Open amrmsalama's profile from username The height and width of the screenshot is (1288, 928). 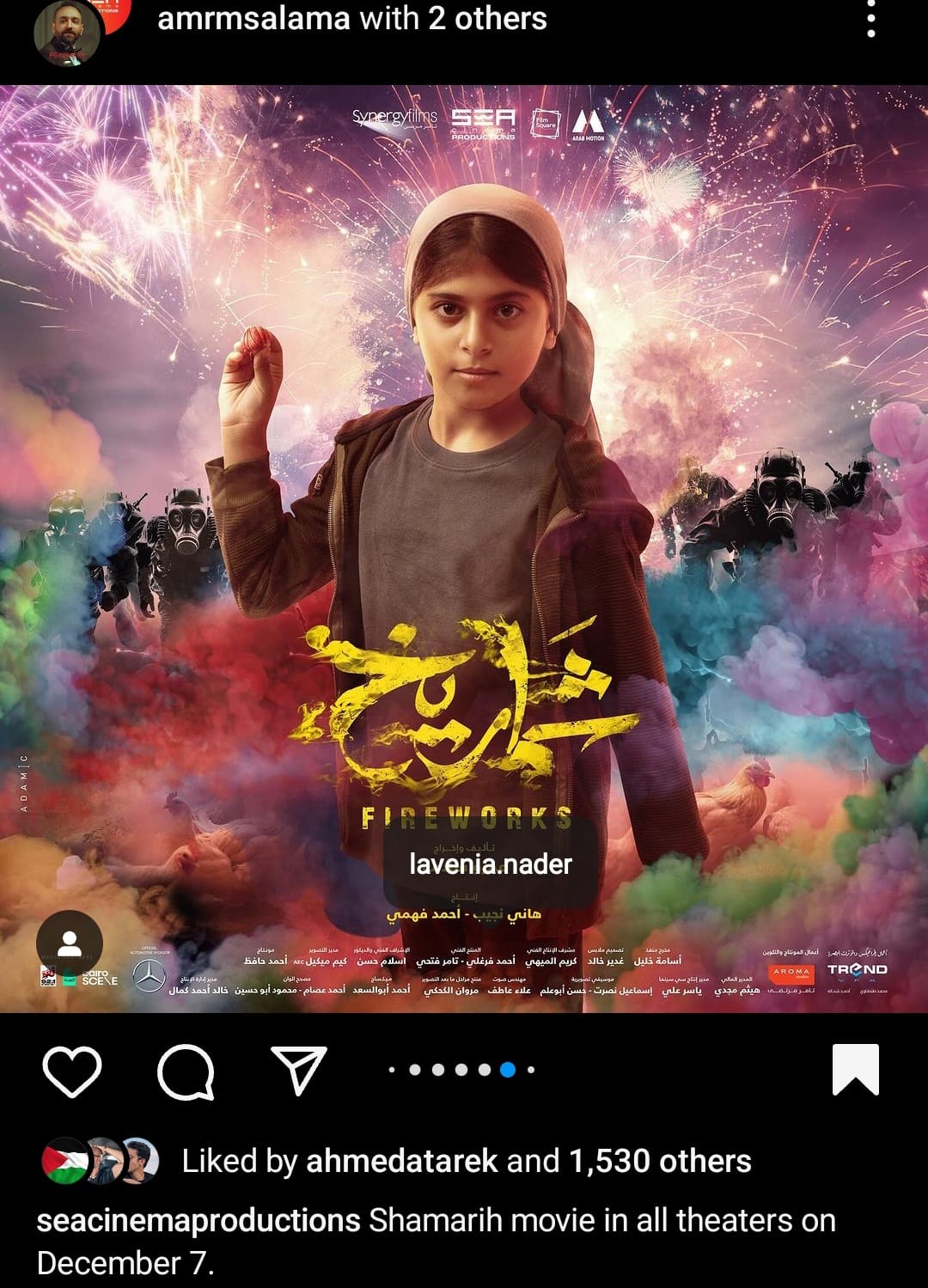click(253, 19)
